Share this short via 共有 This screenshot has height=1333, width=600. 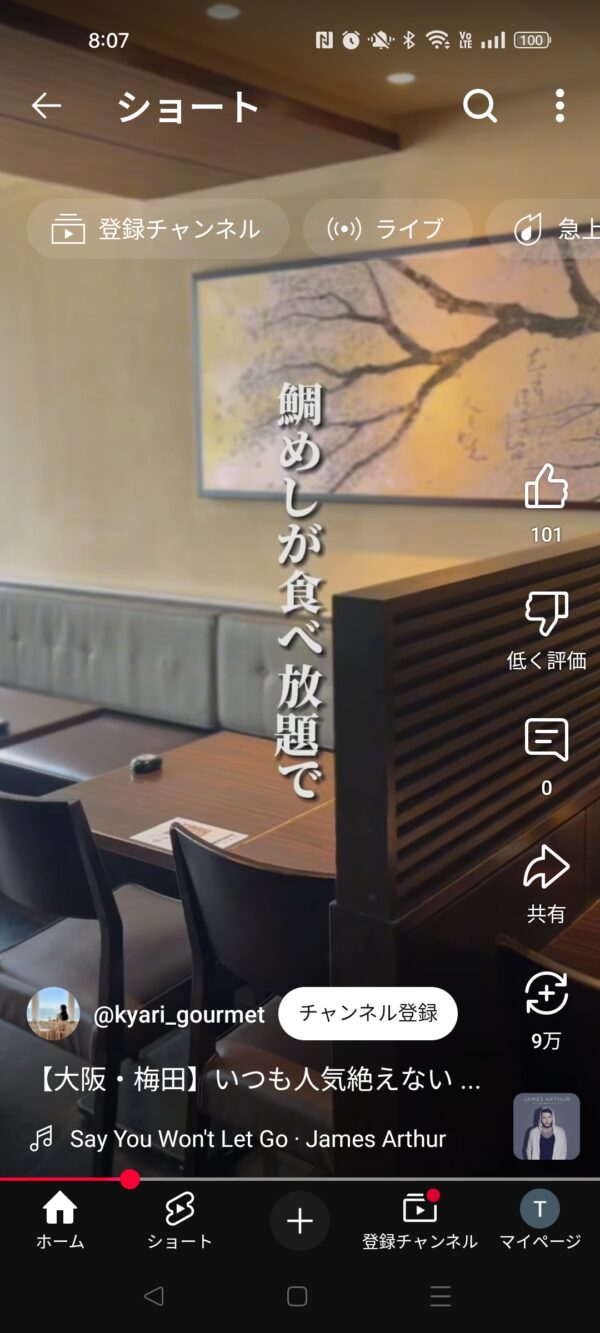pyautogui.click(x=546, y=868)
